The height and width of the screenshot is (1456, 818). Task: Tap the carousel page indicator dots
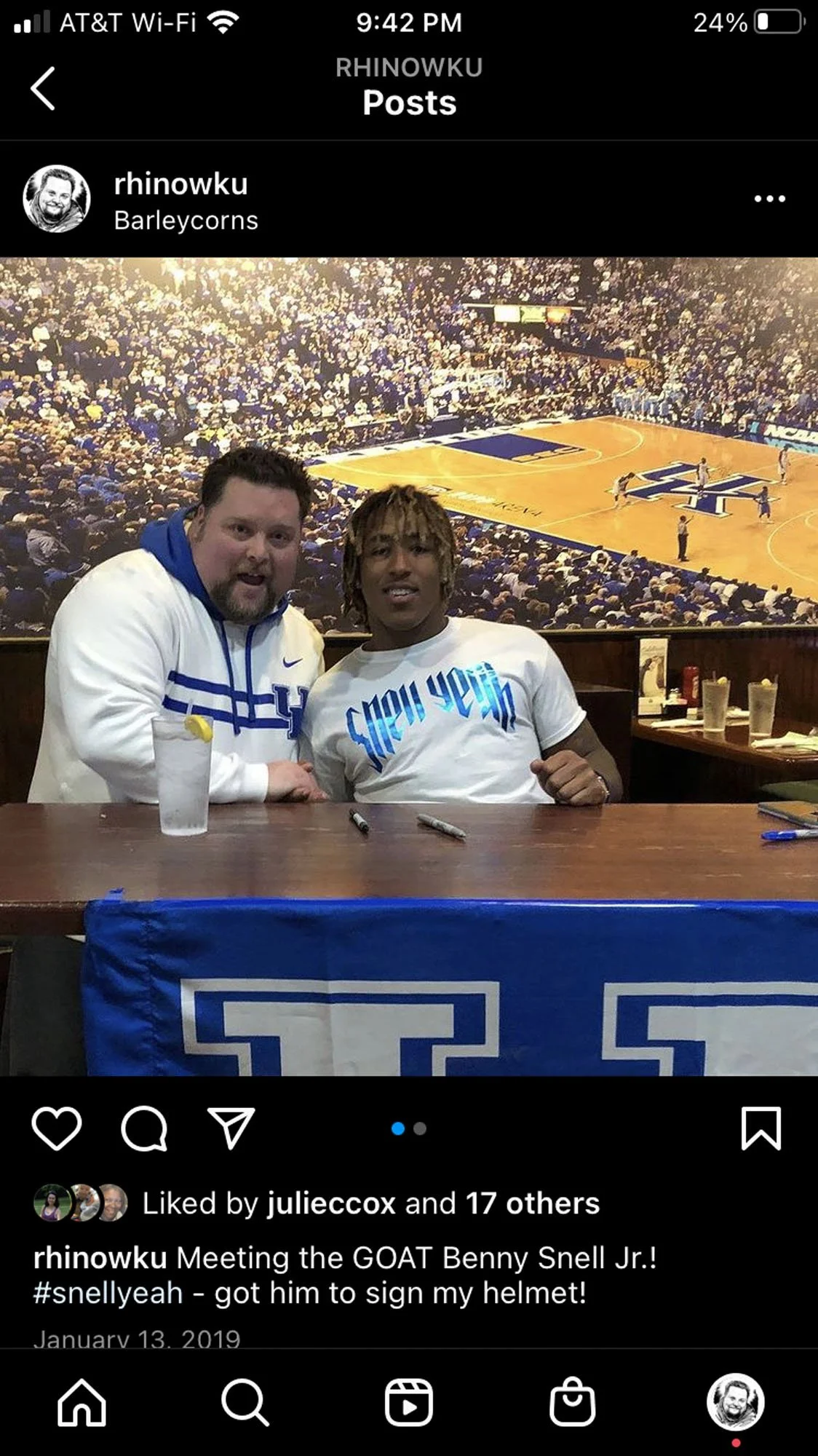[408, 1128]
